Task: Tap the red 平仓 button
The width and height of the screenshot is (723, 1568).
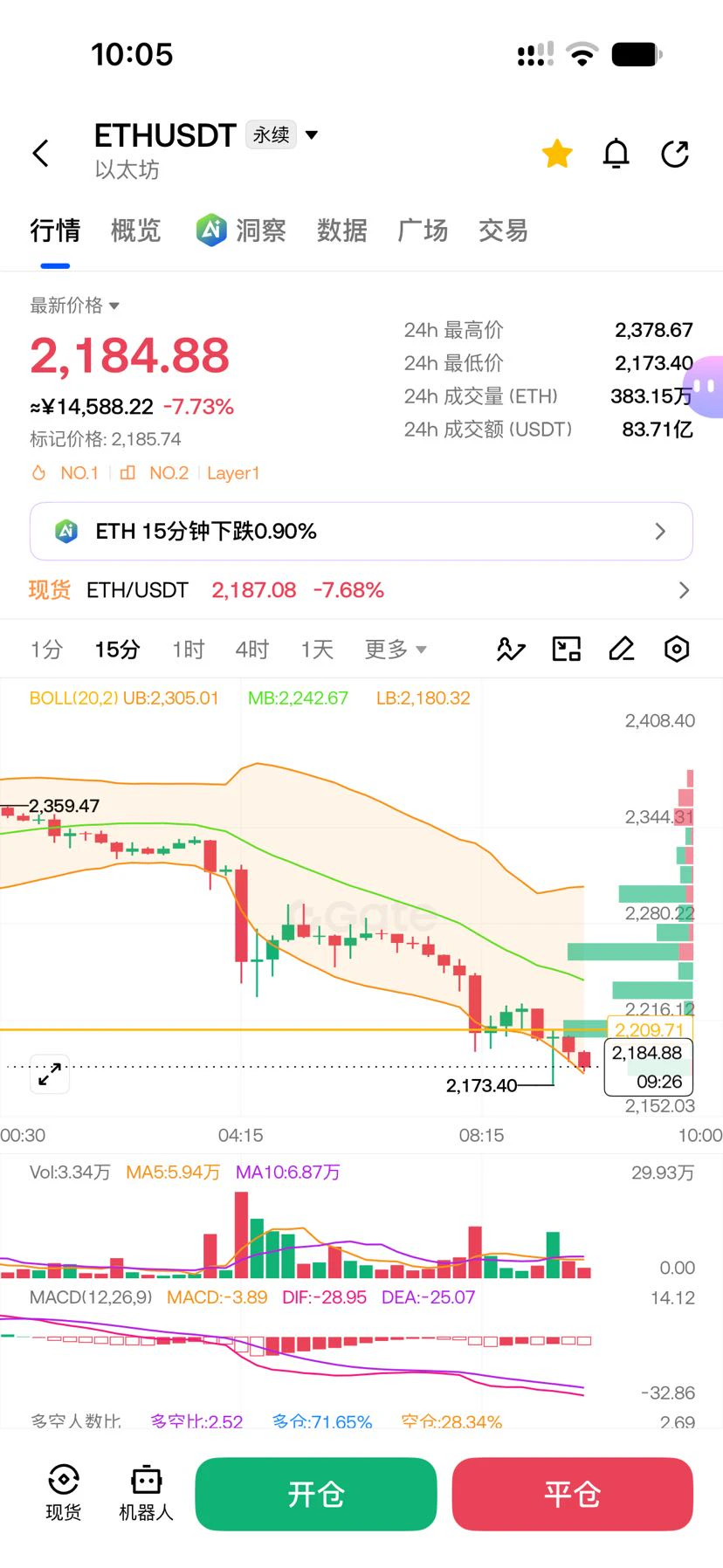Action: click(573, 1494)
